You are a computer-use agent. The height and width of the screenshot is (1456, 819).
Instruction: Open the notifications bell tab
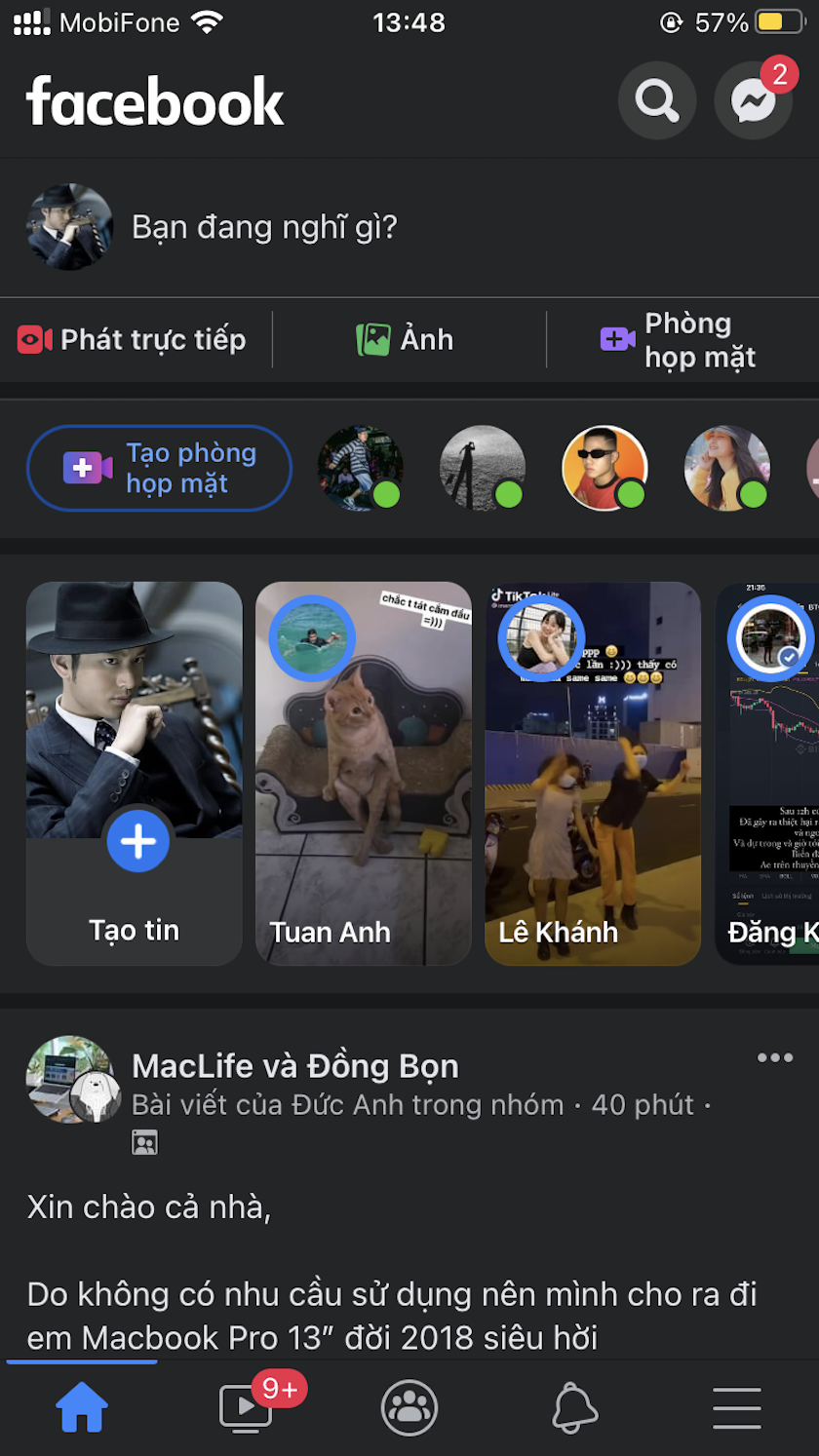574,1407
